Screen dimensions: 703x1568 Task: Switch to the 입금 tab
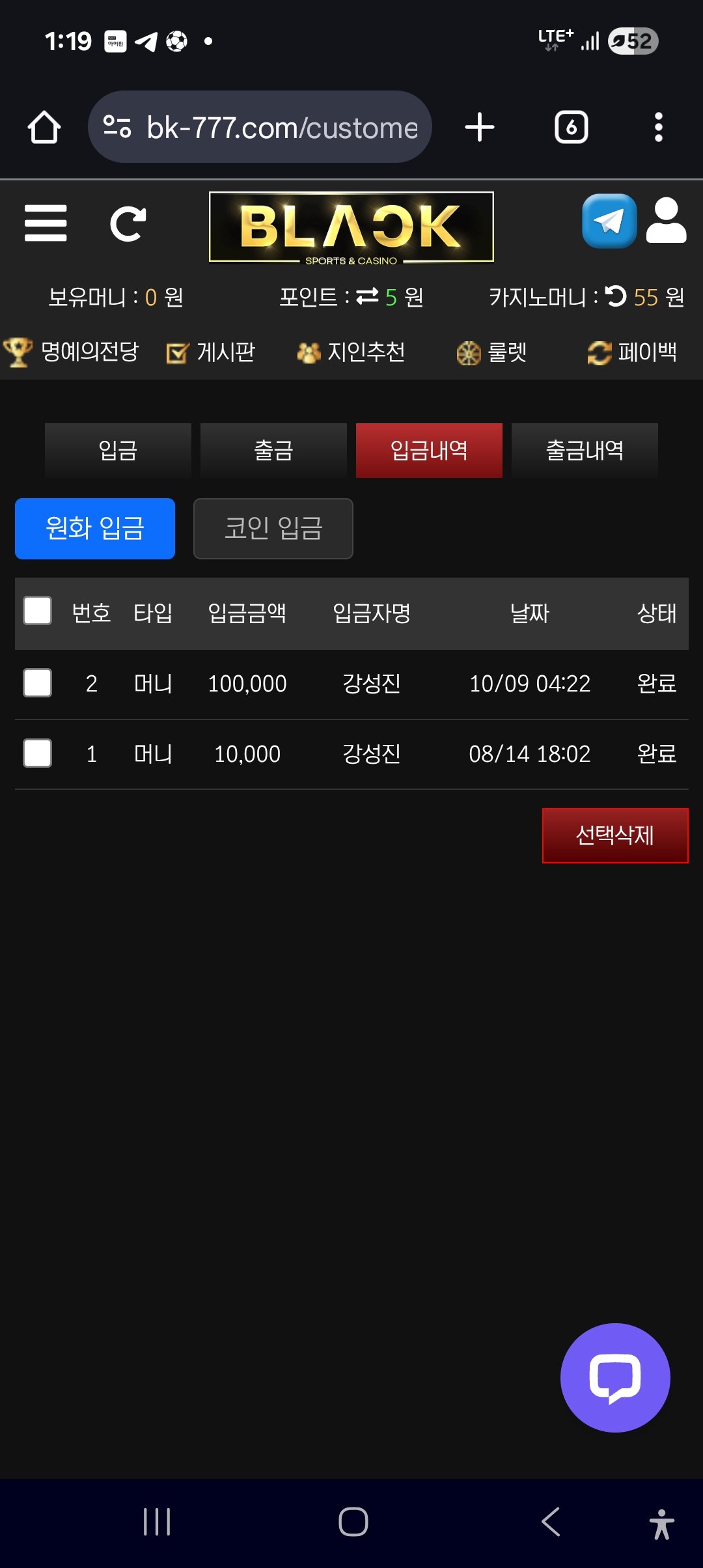(118, 451)
